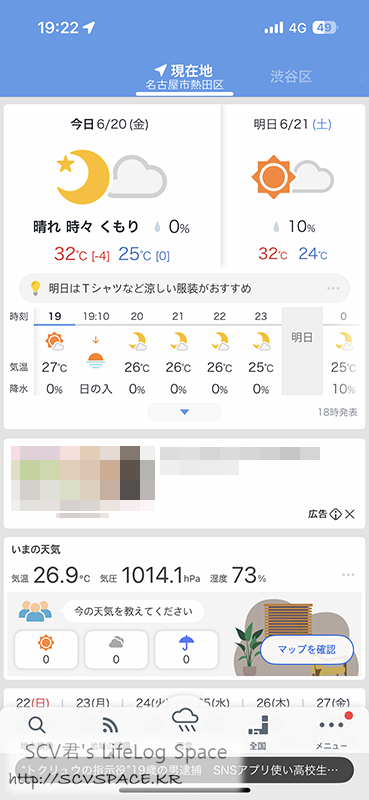
Task: Open the news ticker headline at the bottom
Action: pos(184,769)
